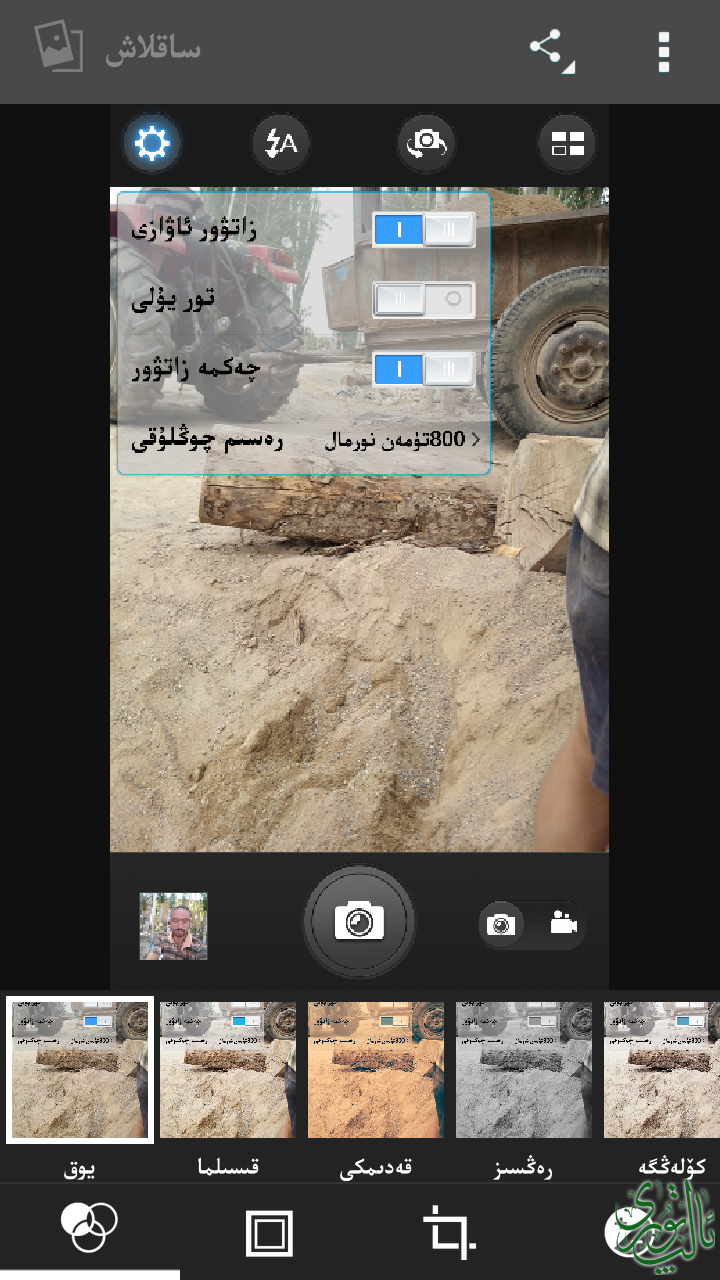
Task: Switch to the color filters tab
Action: click(89, 1227)
